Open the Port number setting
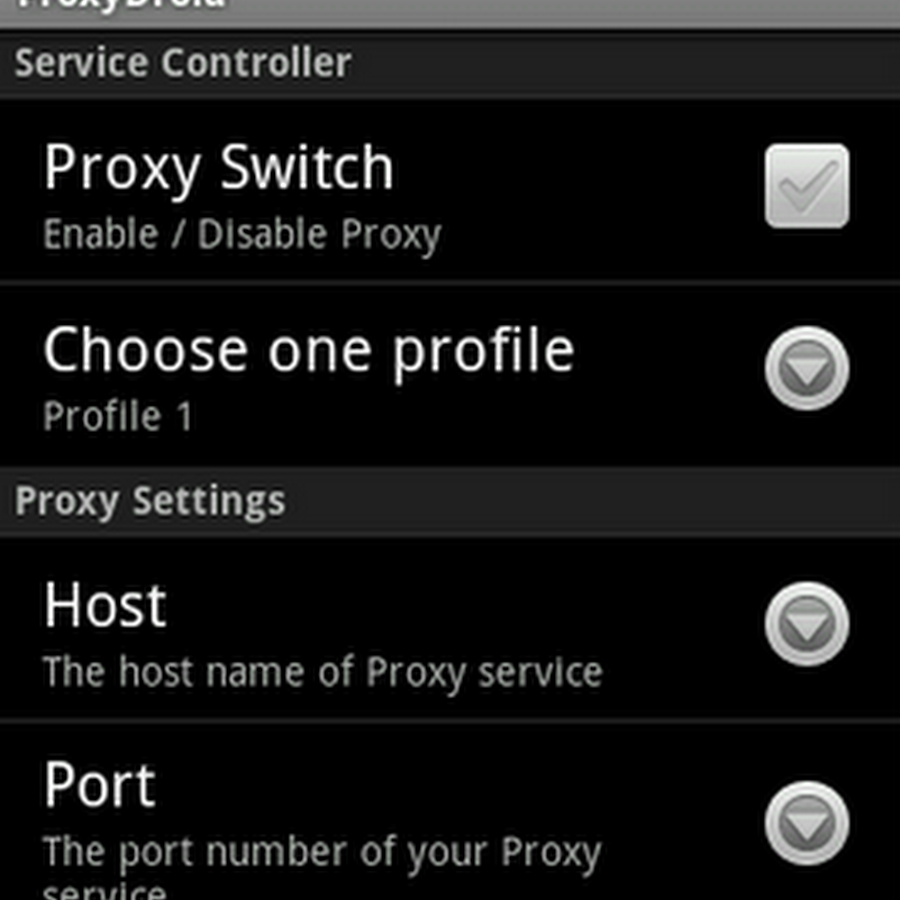The height and width of the screenshot is (900, 900). pos(806,822)
